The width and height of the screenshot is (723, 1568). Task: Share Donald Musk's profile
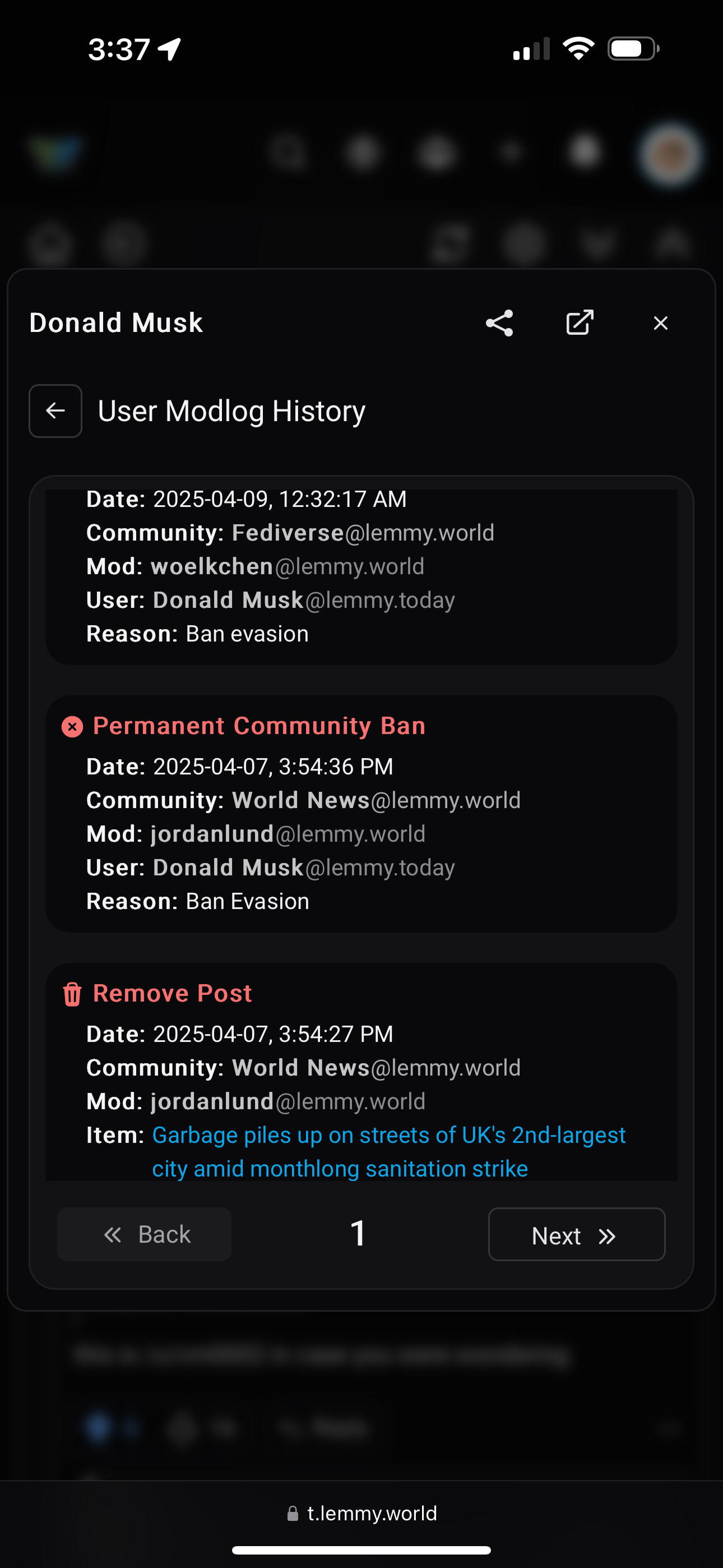499,322
